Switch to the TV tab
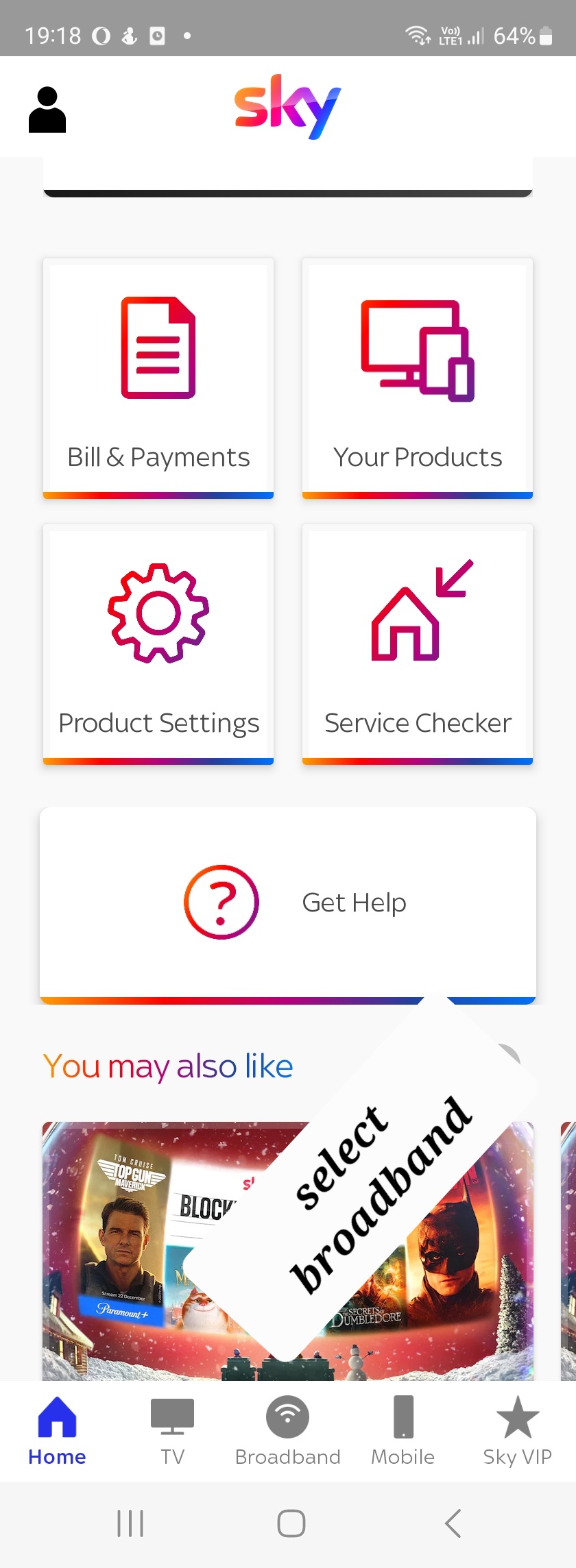 tap(172, 1431)
